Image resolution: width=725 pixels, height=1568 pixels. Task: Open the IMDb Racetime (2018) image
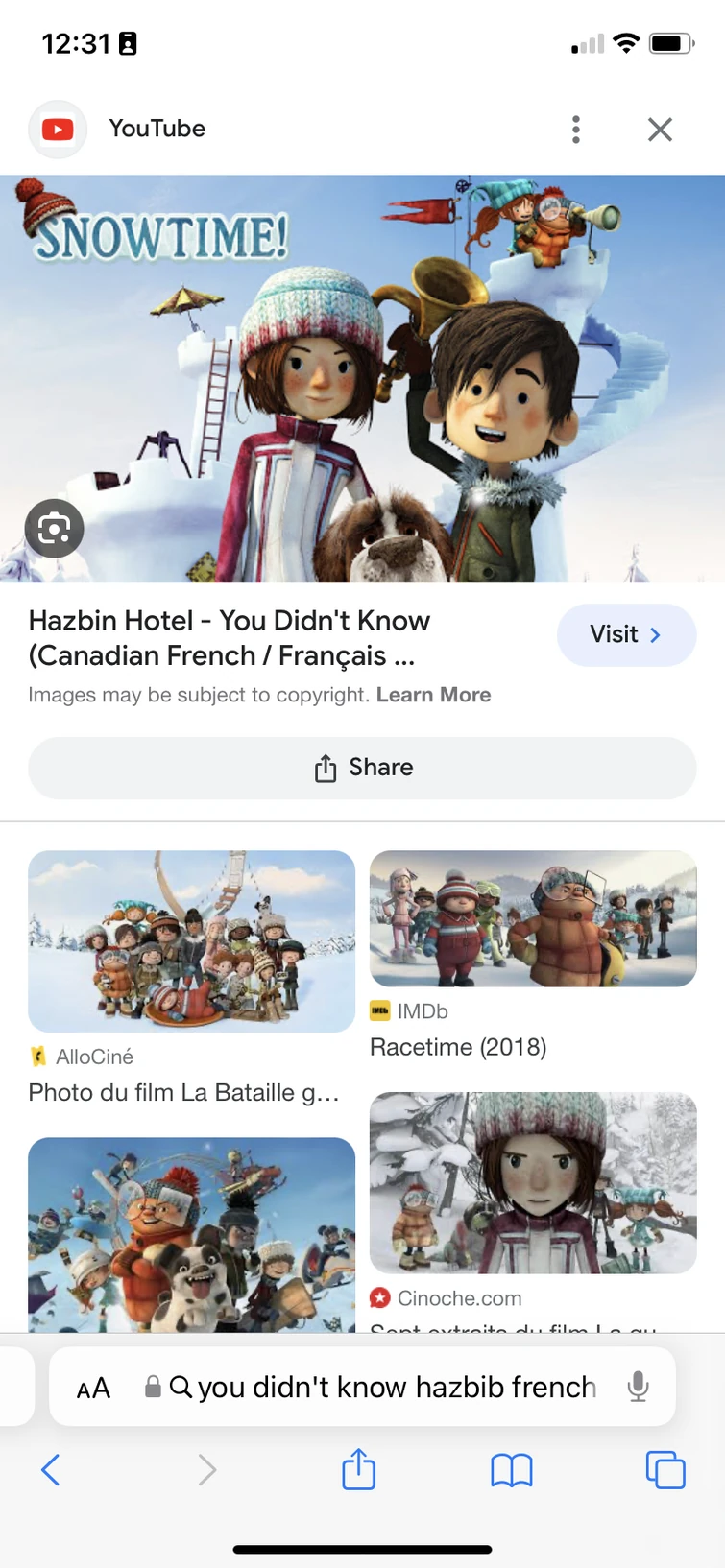tap(533, 918)
